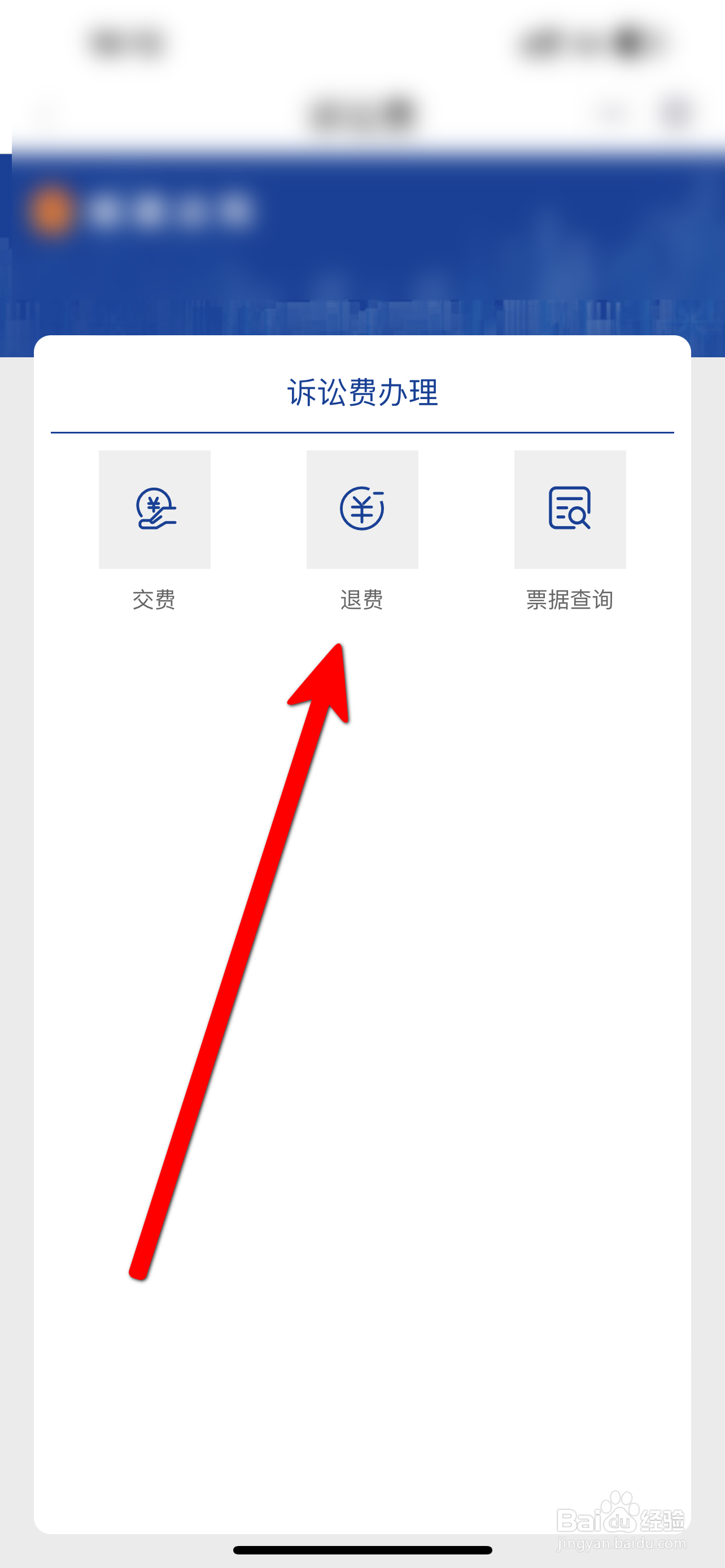
Task: Dismiss dialog by tapping blurred background
Action: [362, 243]
